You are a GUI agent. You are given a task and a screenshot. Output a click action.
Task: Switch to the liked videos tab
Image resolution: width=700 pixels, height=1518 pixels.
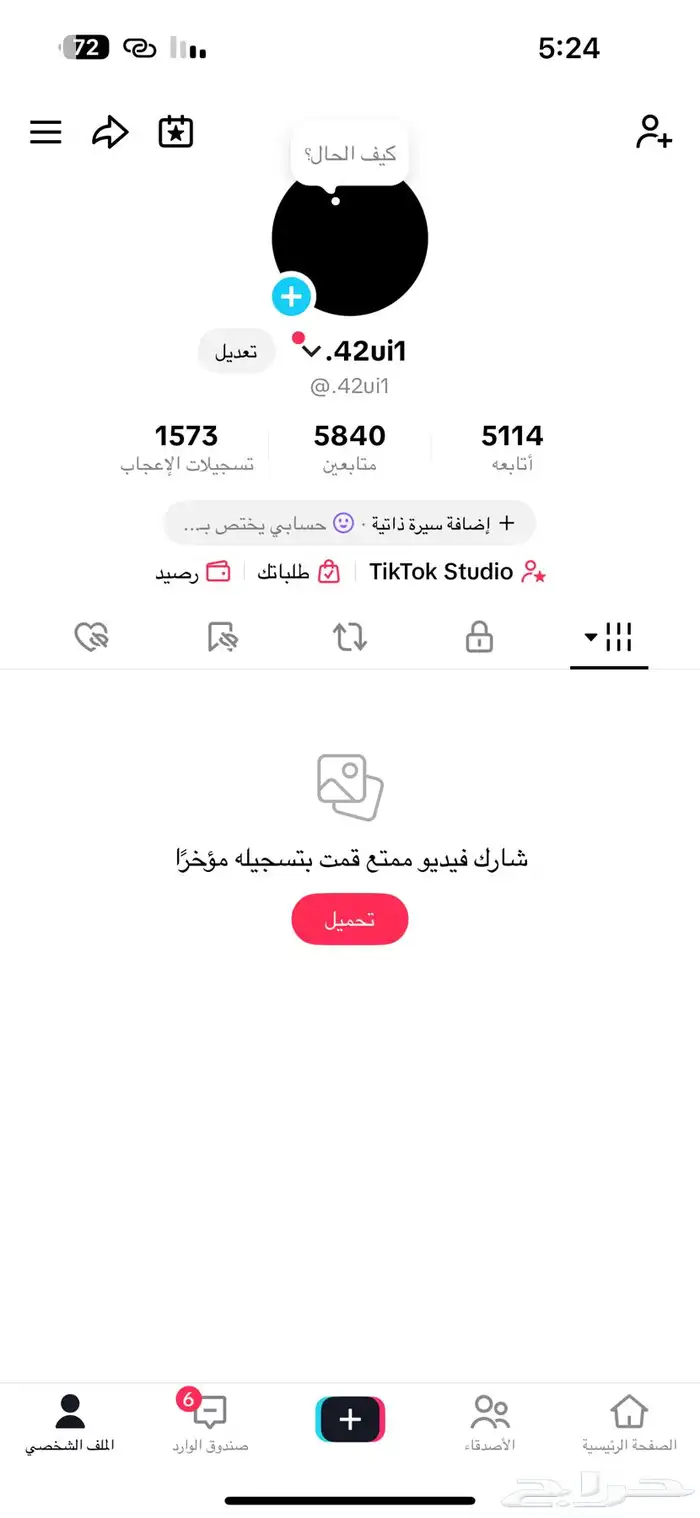(x=92, y=637)
